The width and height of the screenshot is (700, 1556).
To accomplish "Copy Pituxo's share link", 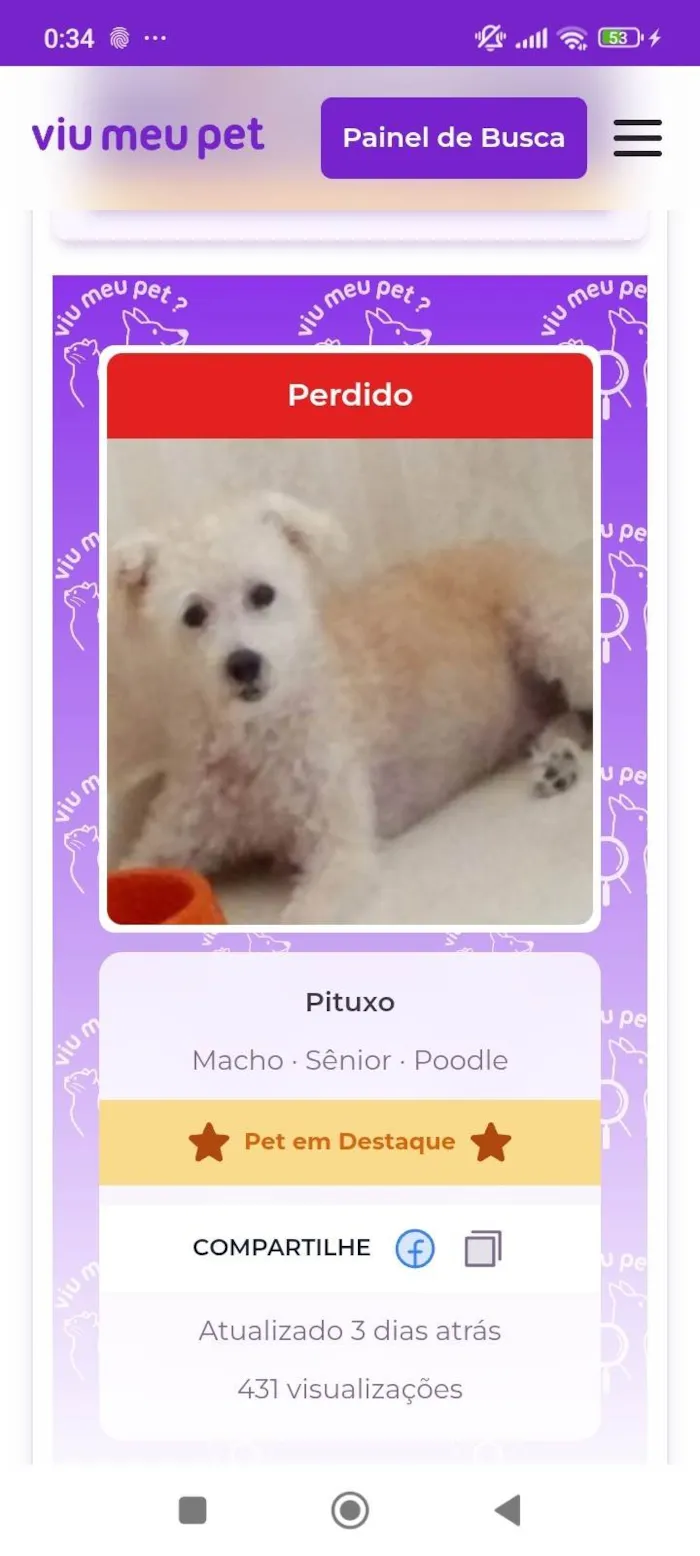I will click(483, 1248).
